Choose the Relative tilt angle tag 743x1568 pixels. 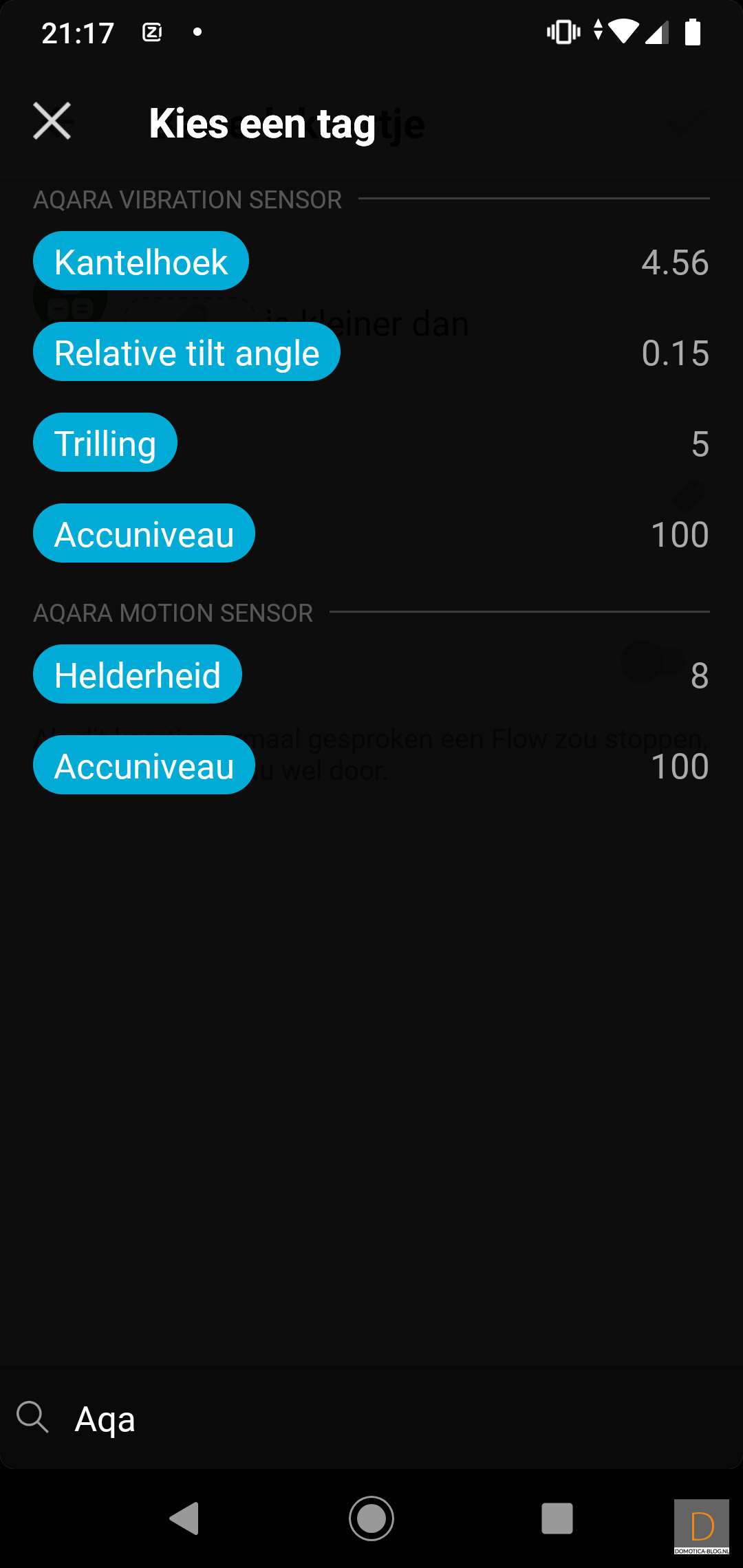pos(186,352)
